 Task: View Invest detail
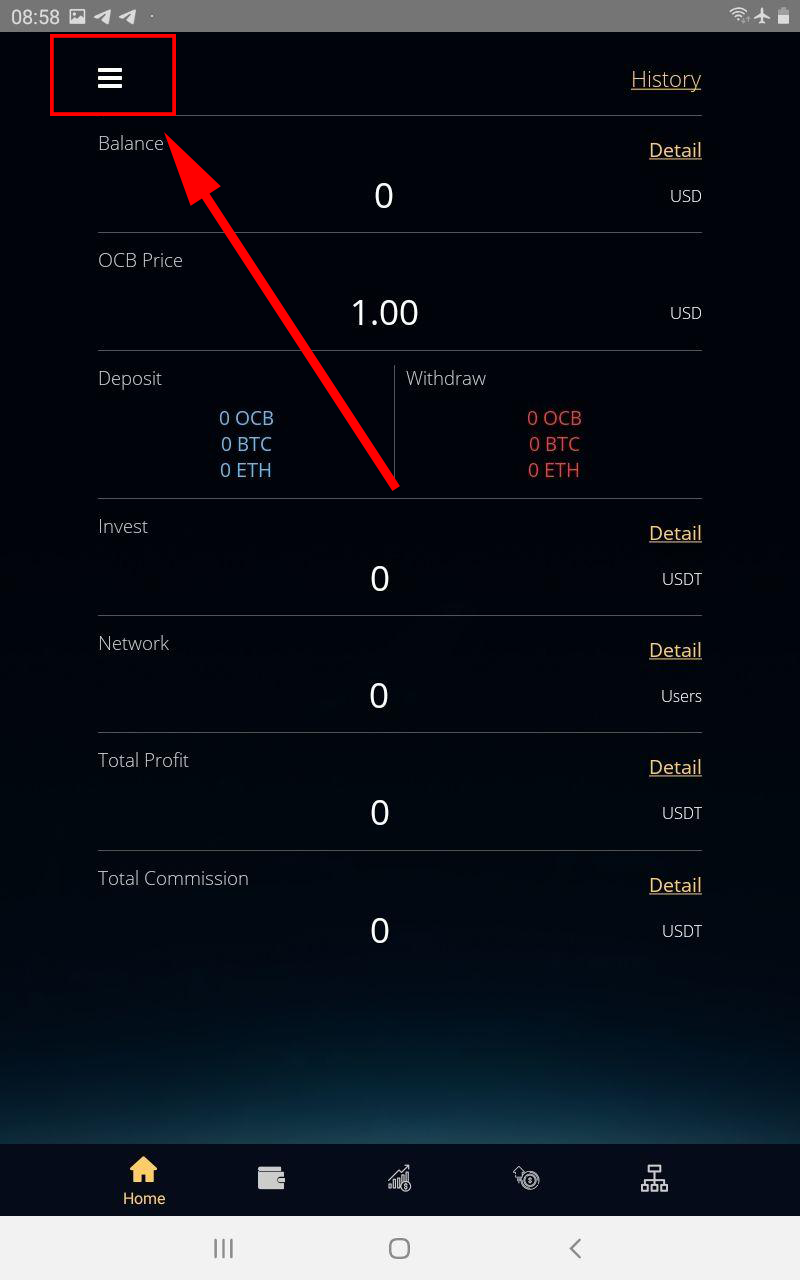pos(675,533)
